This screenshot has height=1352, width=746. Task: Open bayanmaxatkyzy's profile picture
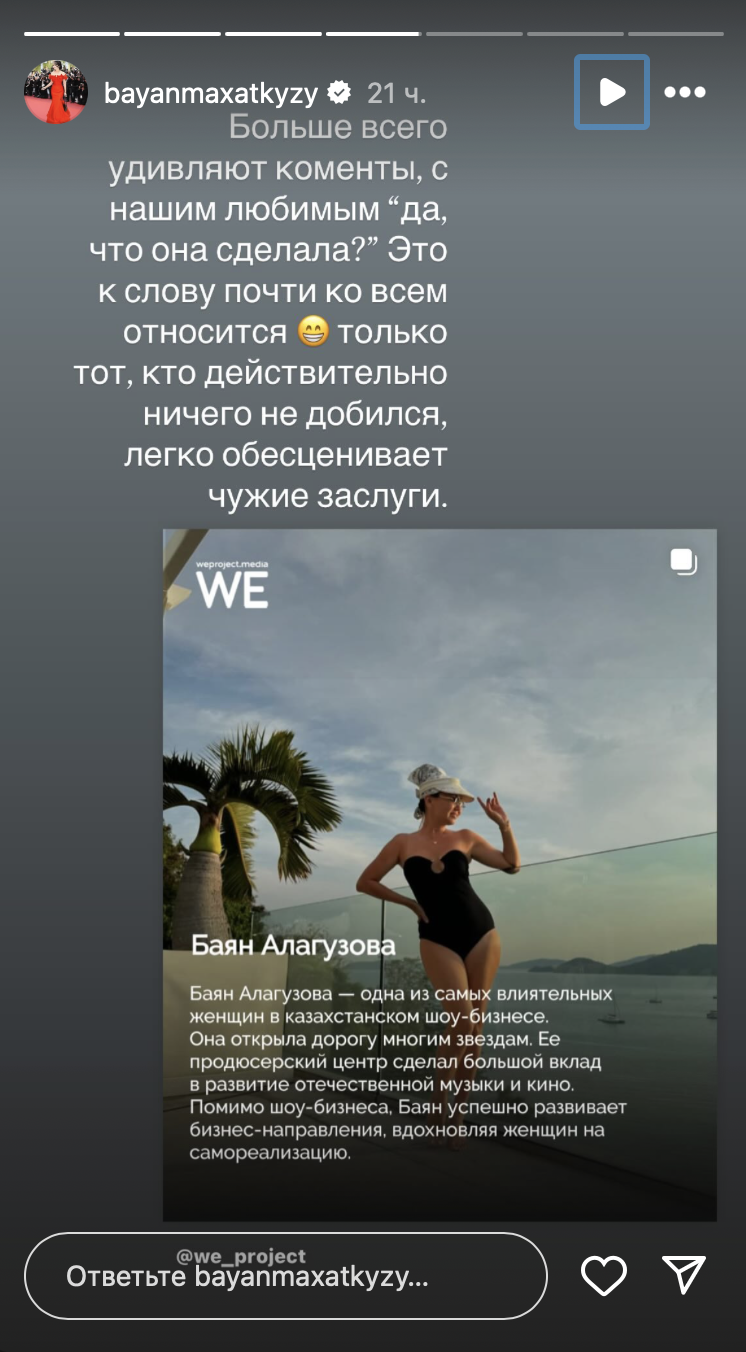pos(54,92)
